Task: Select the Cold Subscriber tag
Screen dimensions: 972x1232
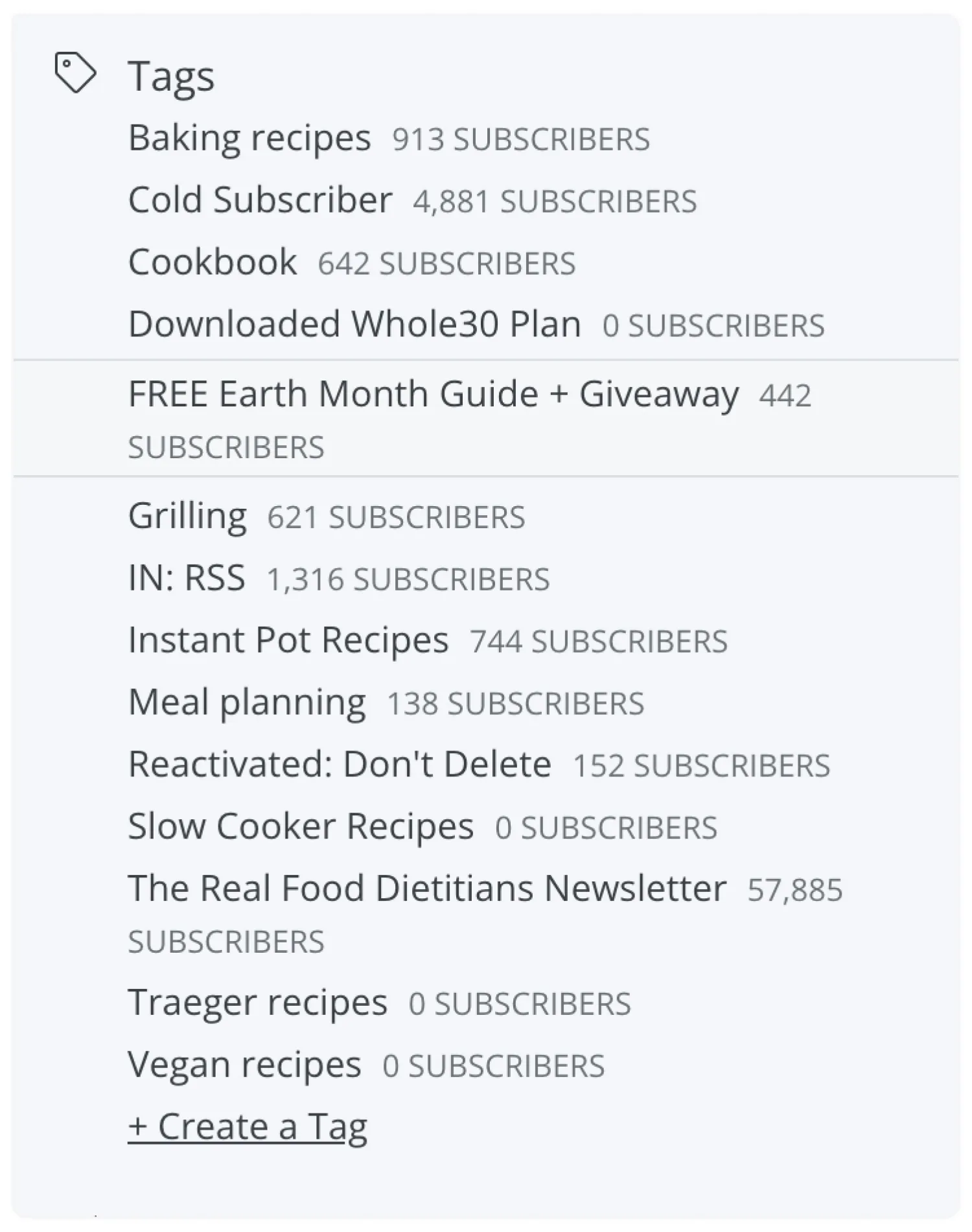Action: point(260,200)
